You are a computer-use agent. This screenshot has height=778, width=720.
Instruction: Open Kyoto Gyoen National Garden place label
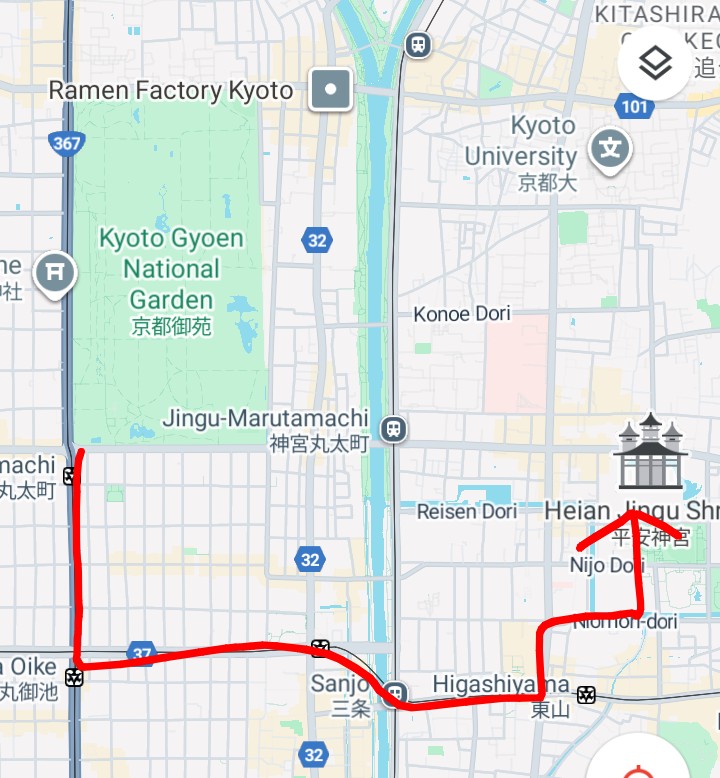[171, 269]
